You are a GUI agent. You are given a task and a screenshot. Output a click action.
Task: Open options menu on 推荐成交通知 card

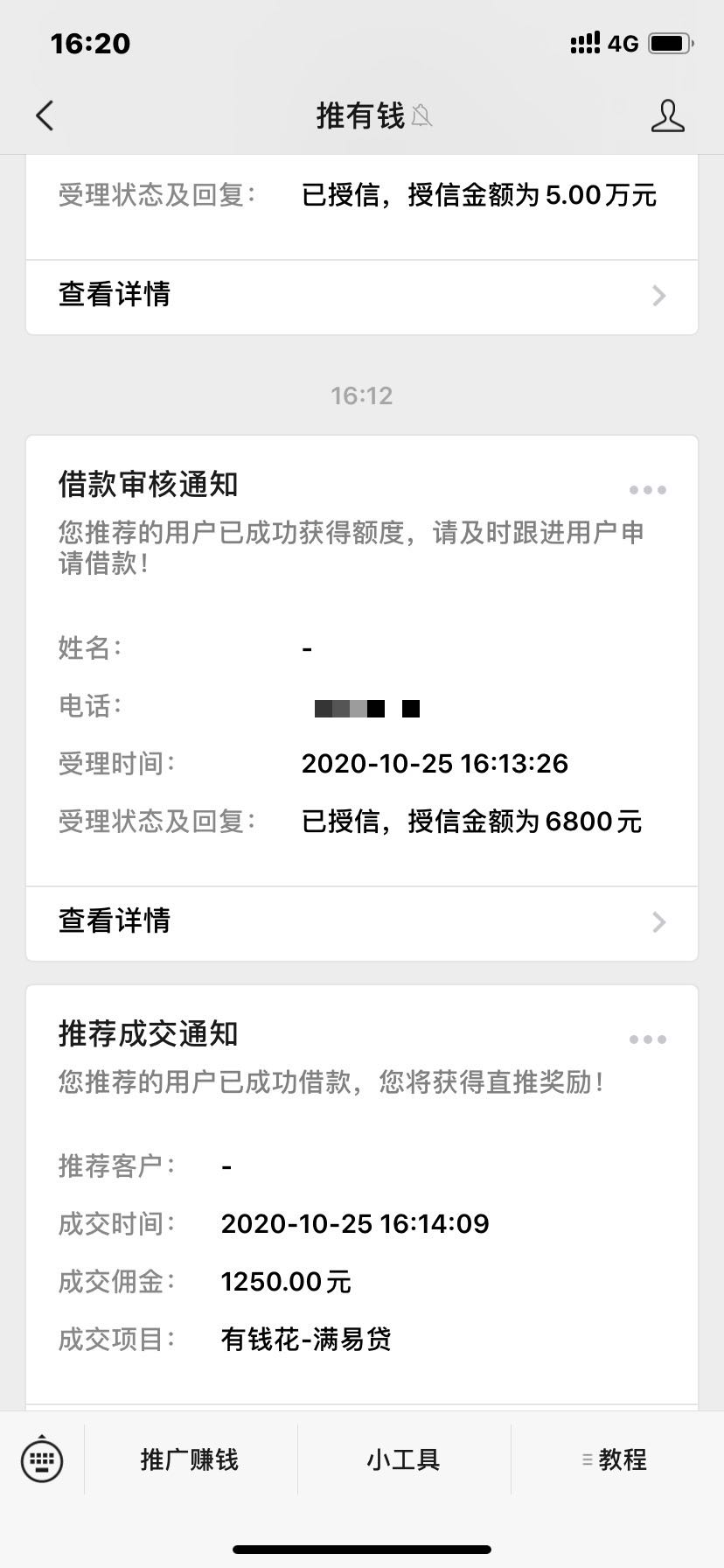pyautogui.click(x=646, y=1039)
